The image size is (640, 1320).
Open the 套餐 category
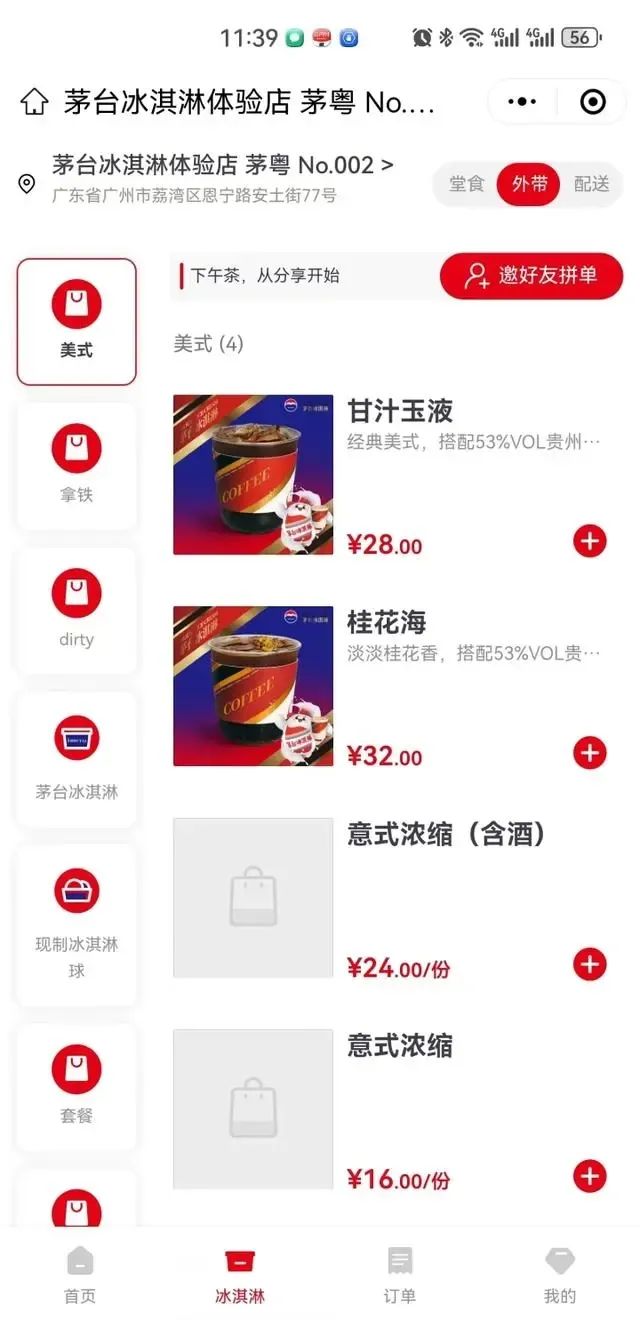click(76, 1085)
